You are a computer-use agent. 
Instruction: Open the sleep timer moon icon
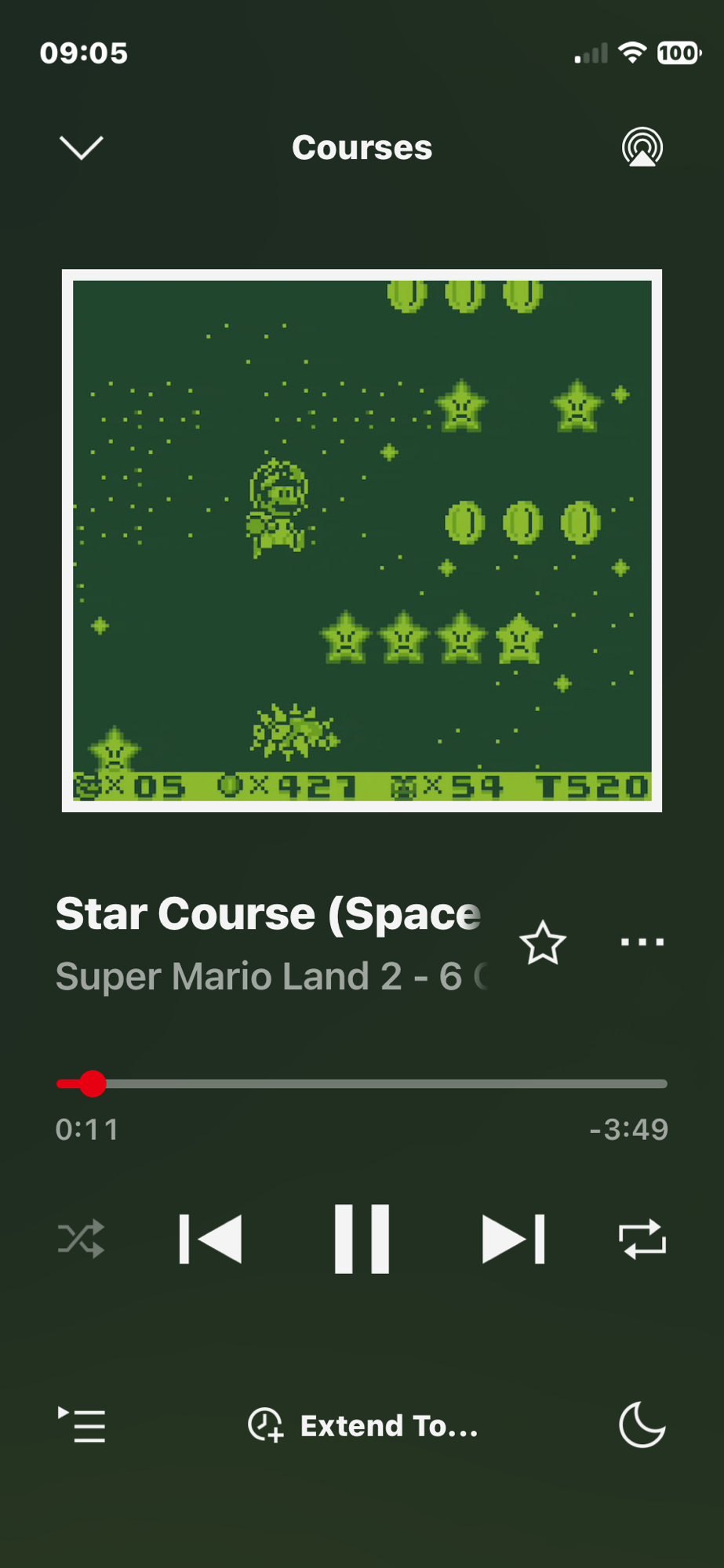[x=642, y=1425]
